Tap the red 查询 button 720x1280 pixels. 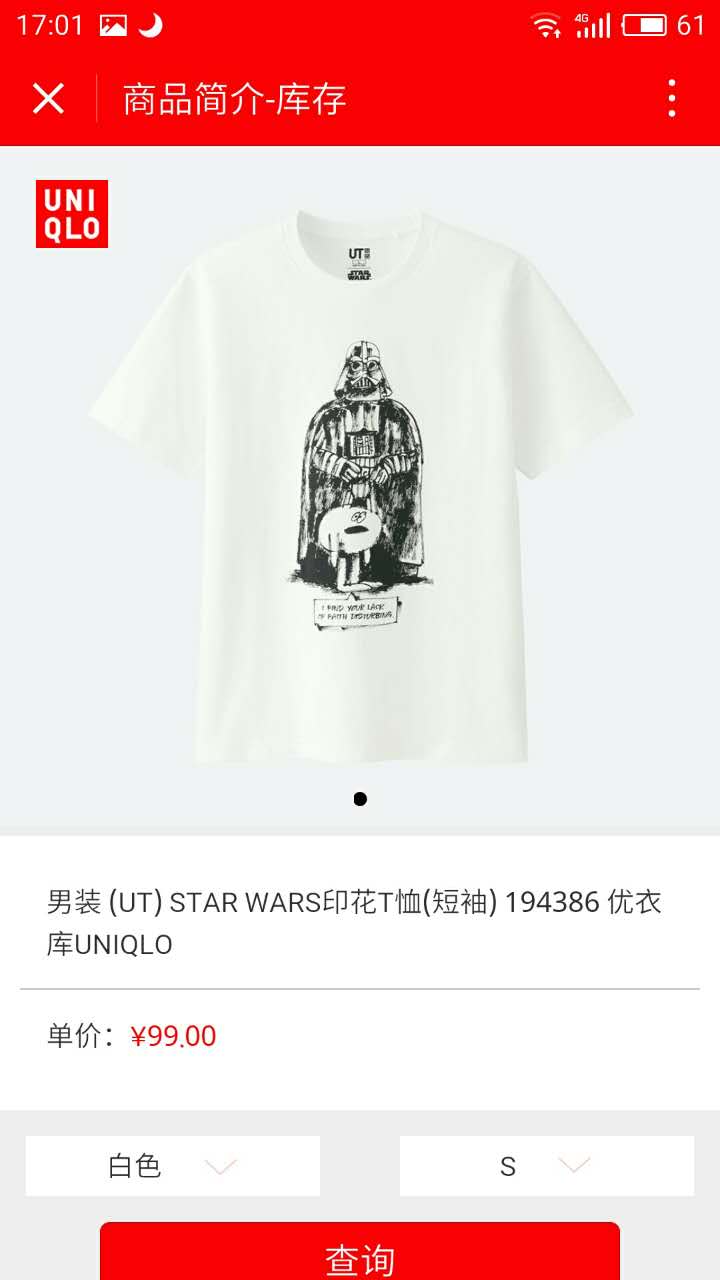coord(360,1254)
